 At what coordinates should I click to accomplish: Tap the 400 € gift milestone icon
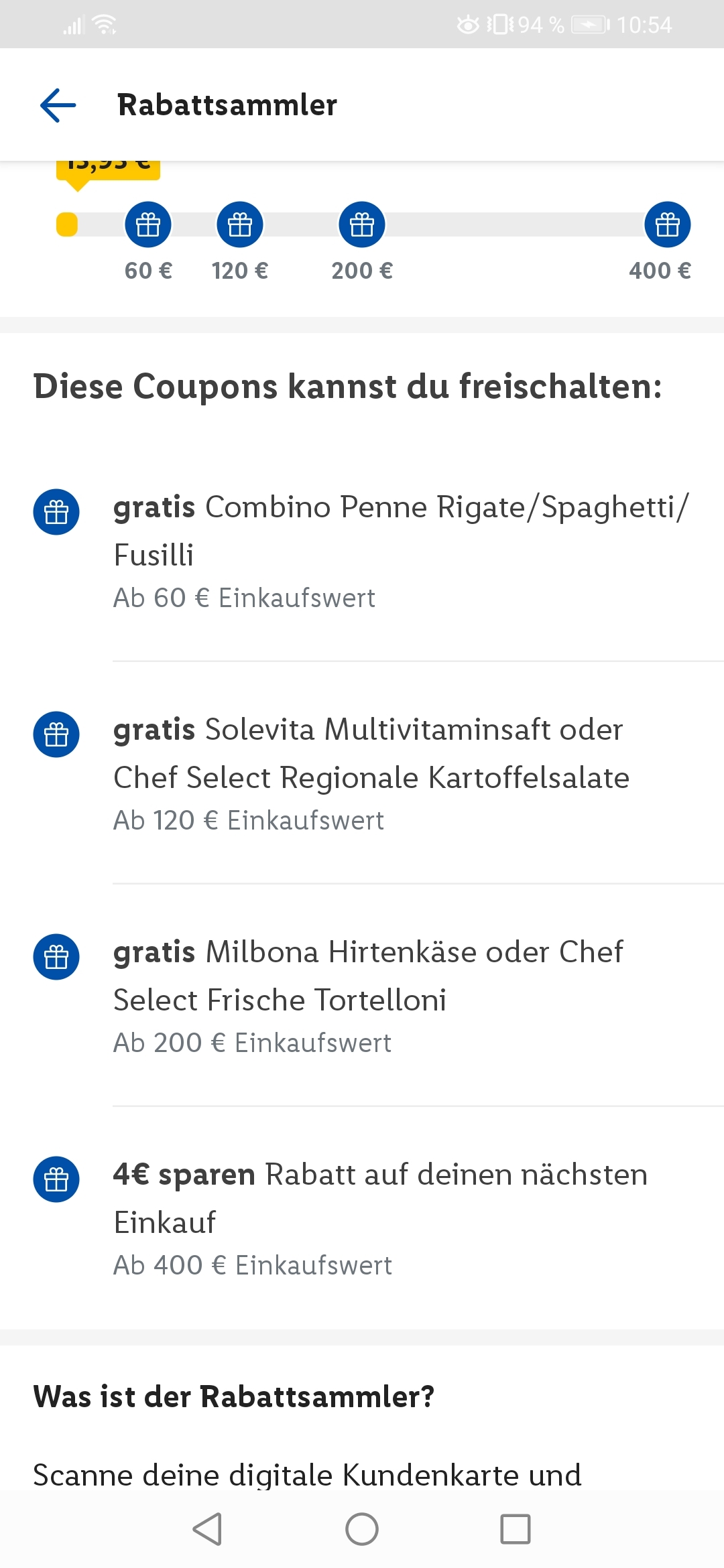click(x=668, y=224)
